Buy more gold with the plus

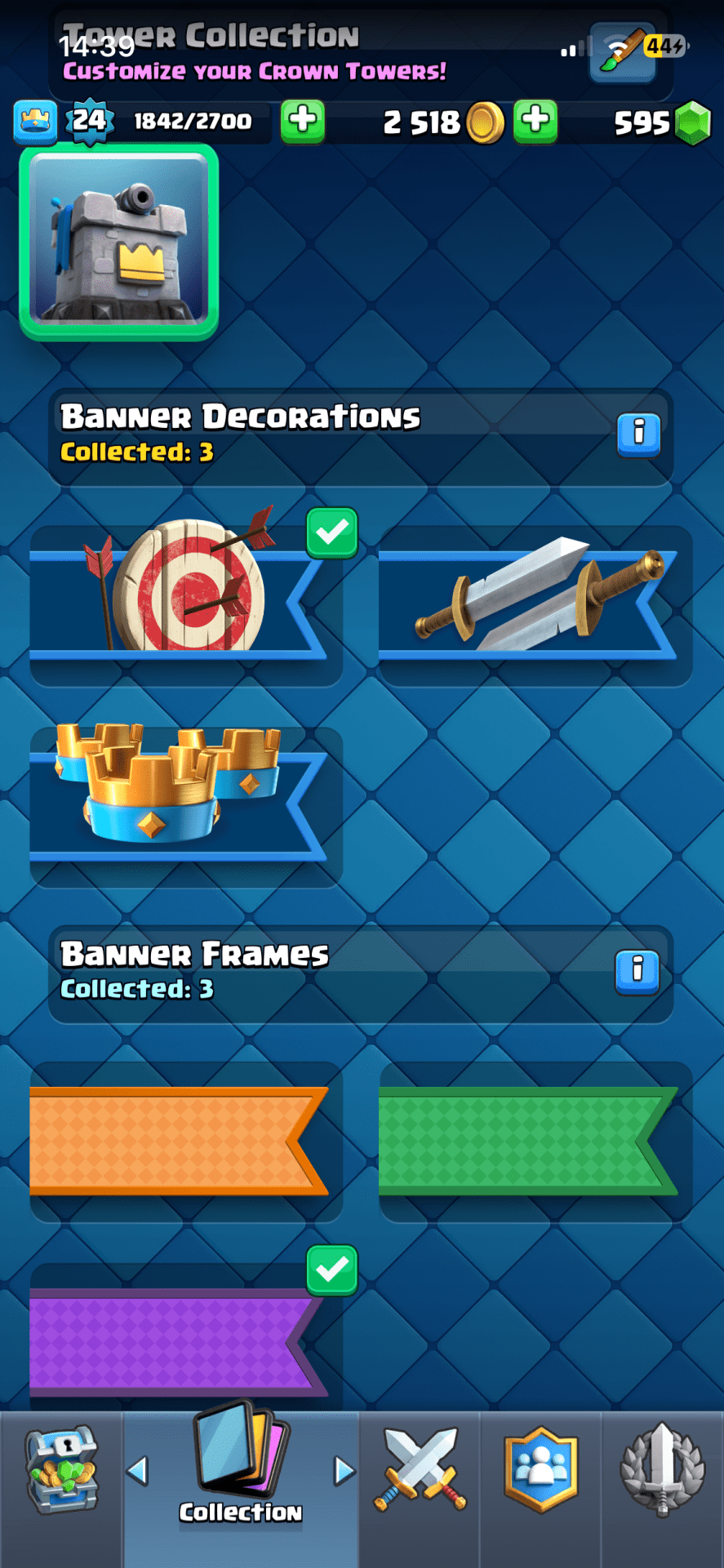535,121
